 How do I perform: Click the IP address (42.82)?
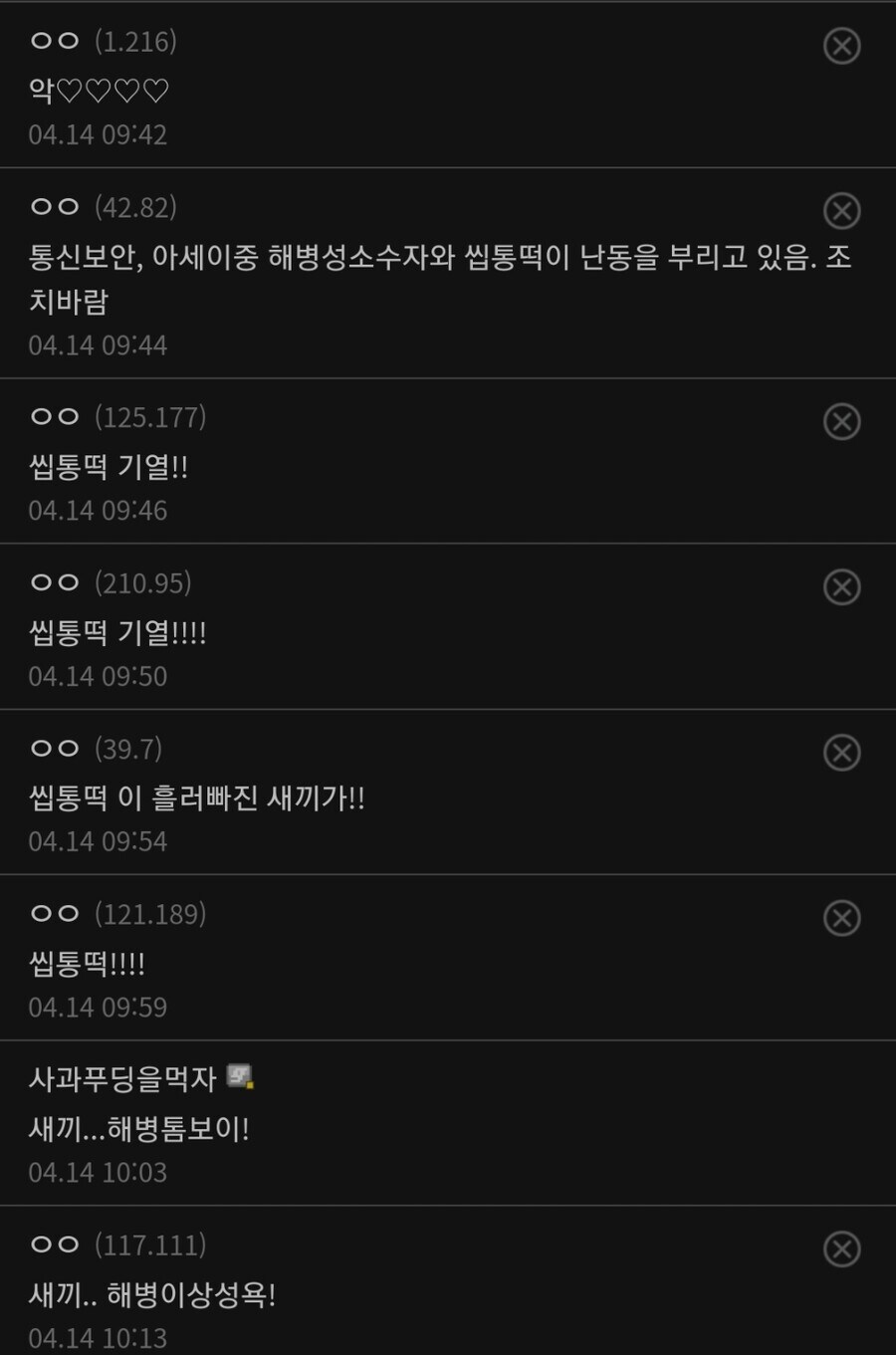(136, 208)
